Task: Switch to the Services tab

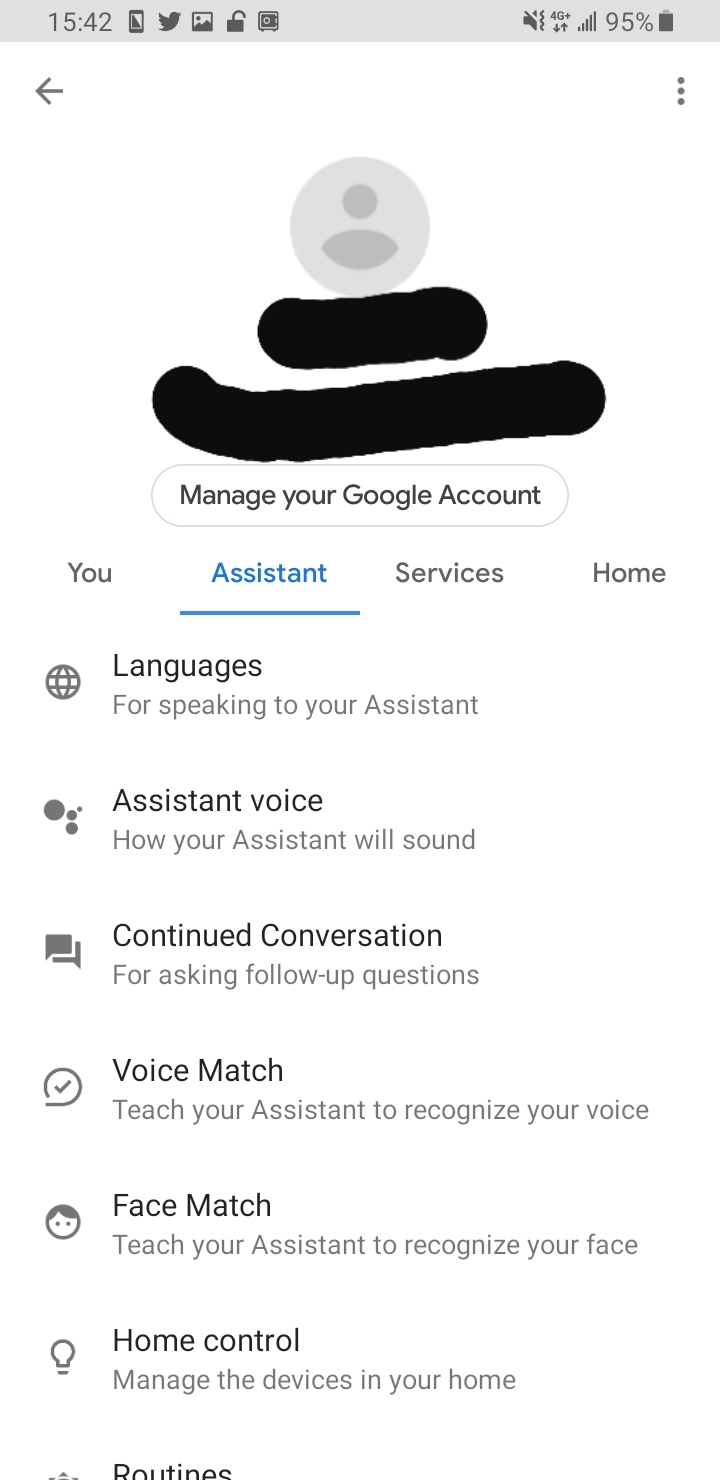Action: click(449, 573)
